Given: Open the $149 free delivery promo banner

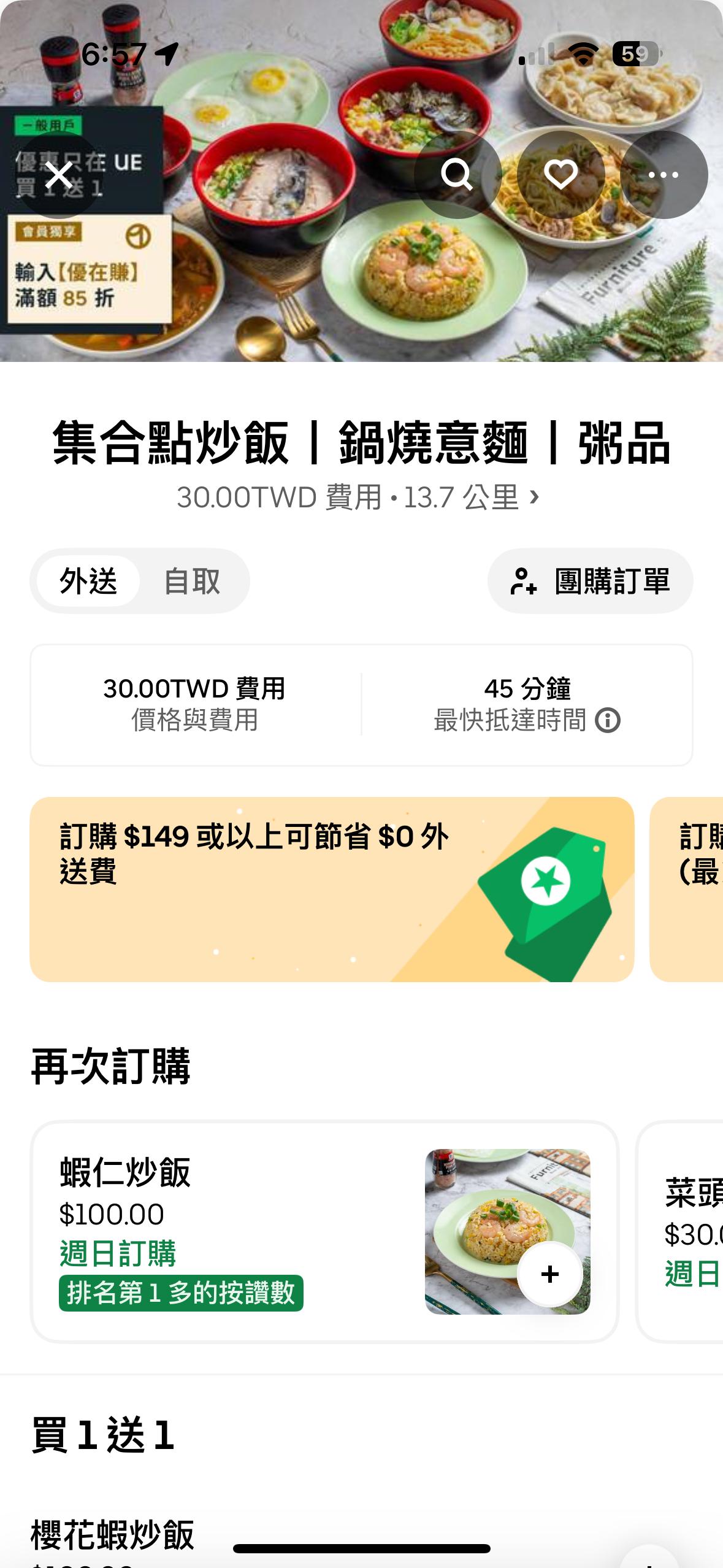Looking at the screenshot, I should 331,889.
